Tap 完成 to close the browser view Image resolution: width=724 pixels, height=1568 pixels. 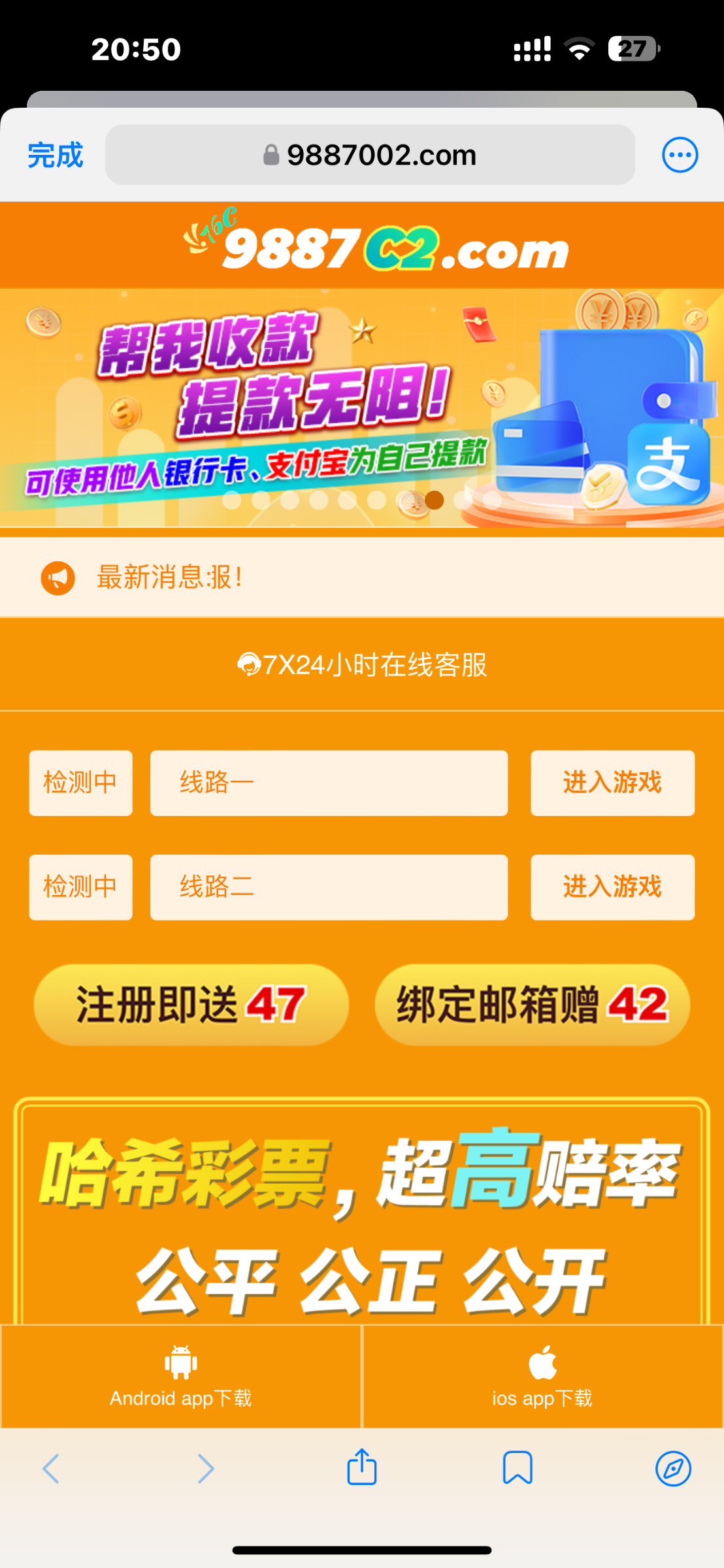56,155
